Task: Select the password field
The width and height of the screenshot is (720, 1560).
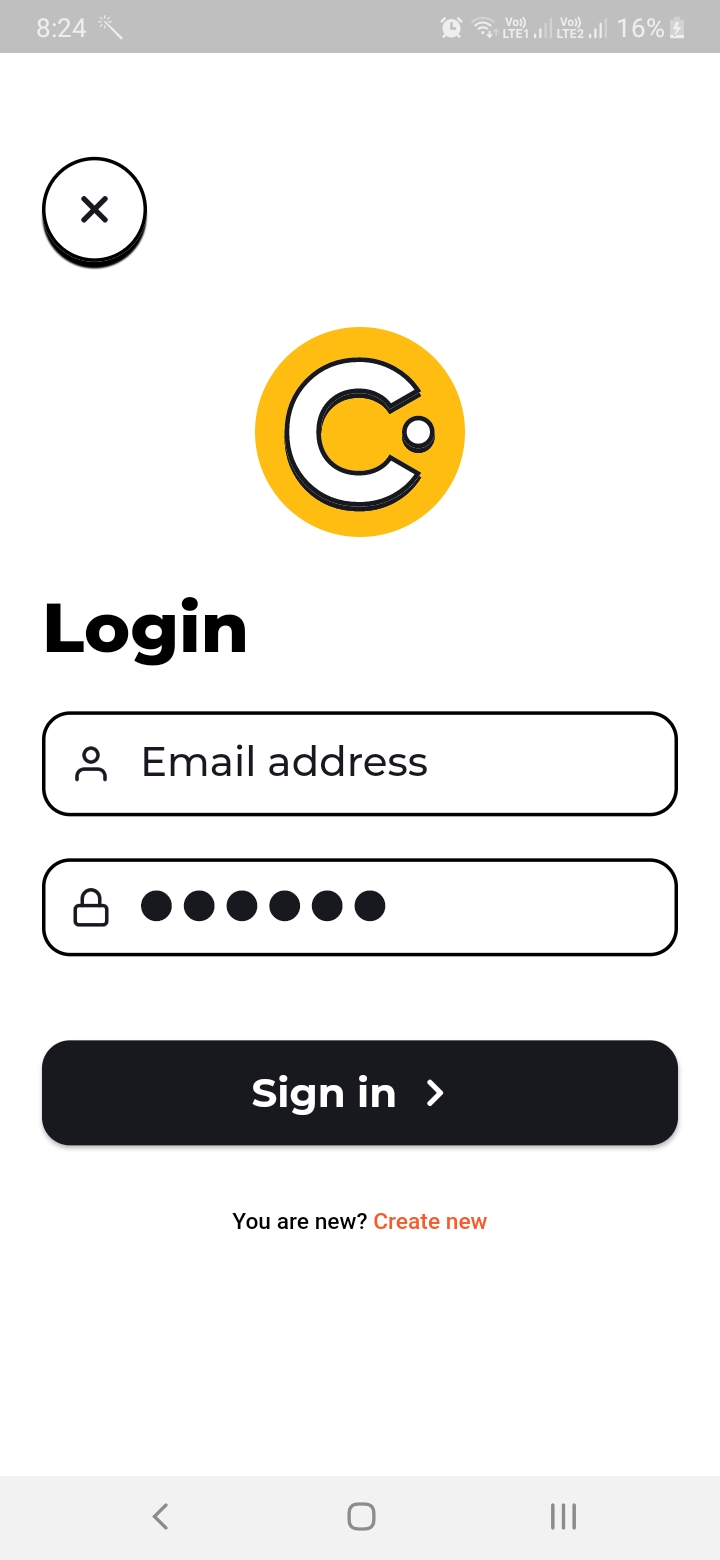Action: tap(360, 907)
